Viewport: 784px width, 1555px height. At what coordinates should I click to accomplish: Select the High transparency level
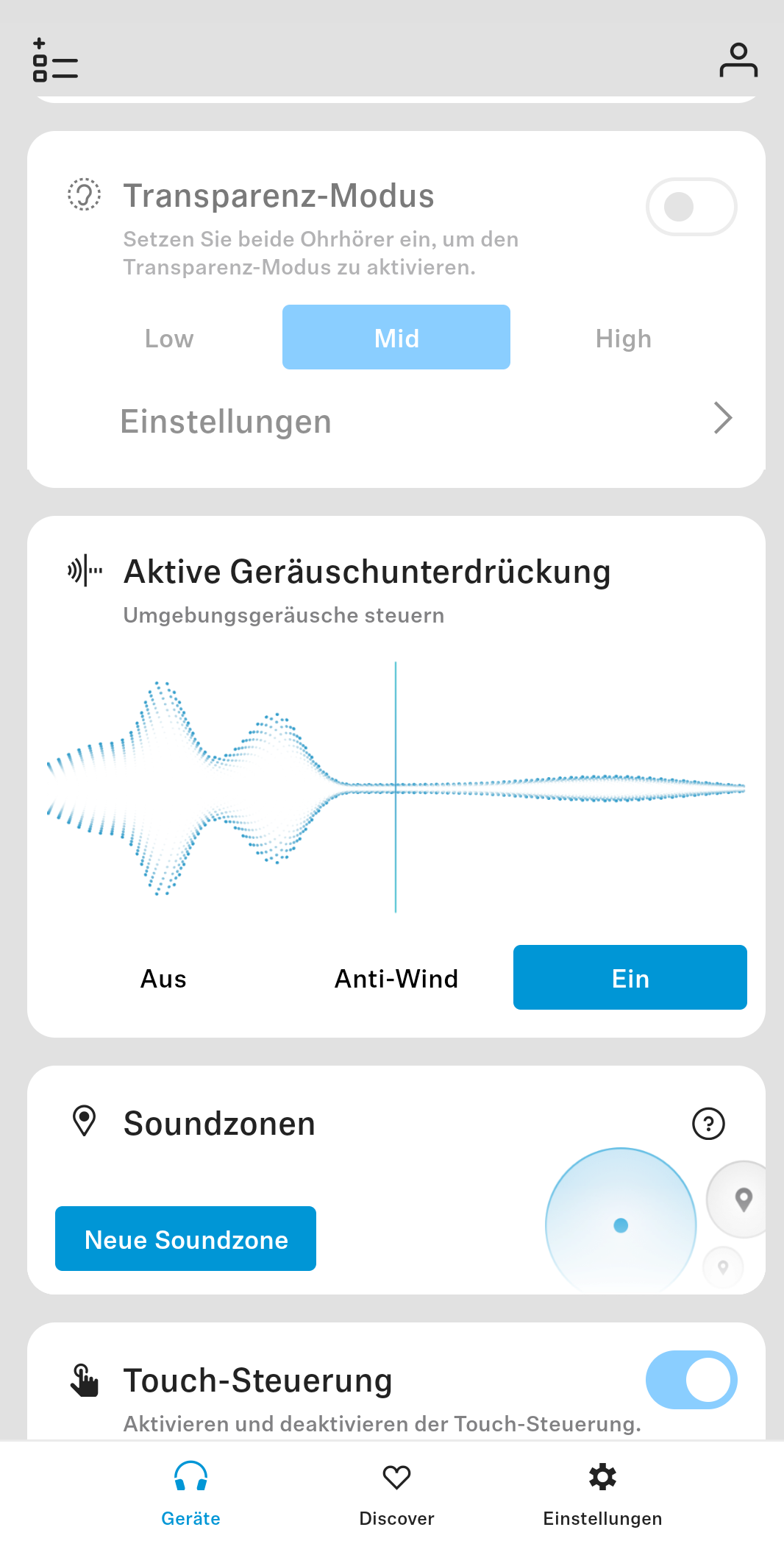(x=623, y=339)
